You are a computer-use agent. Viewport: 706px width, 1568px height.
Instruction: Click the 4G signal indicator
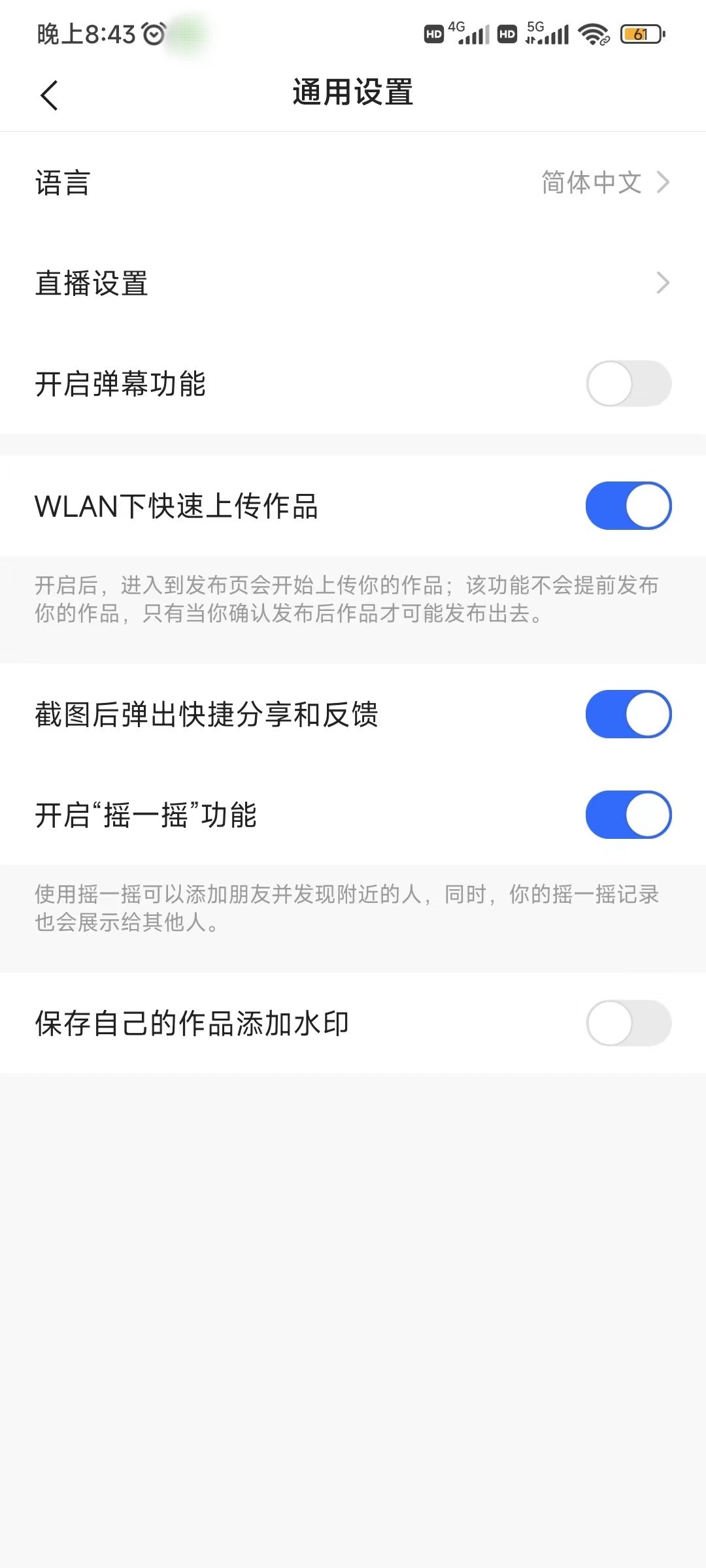click(x=471, y=33)
